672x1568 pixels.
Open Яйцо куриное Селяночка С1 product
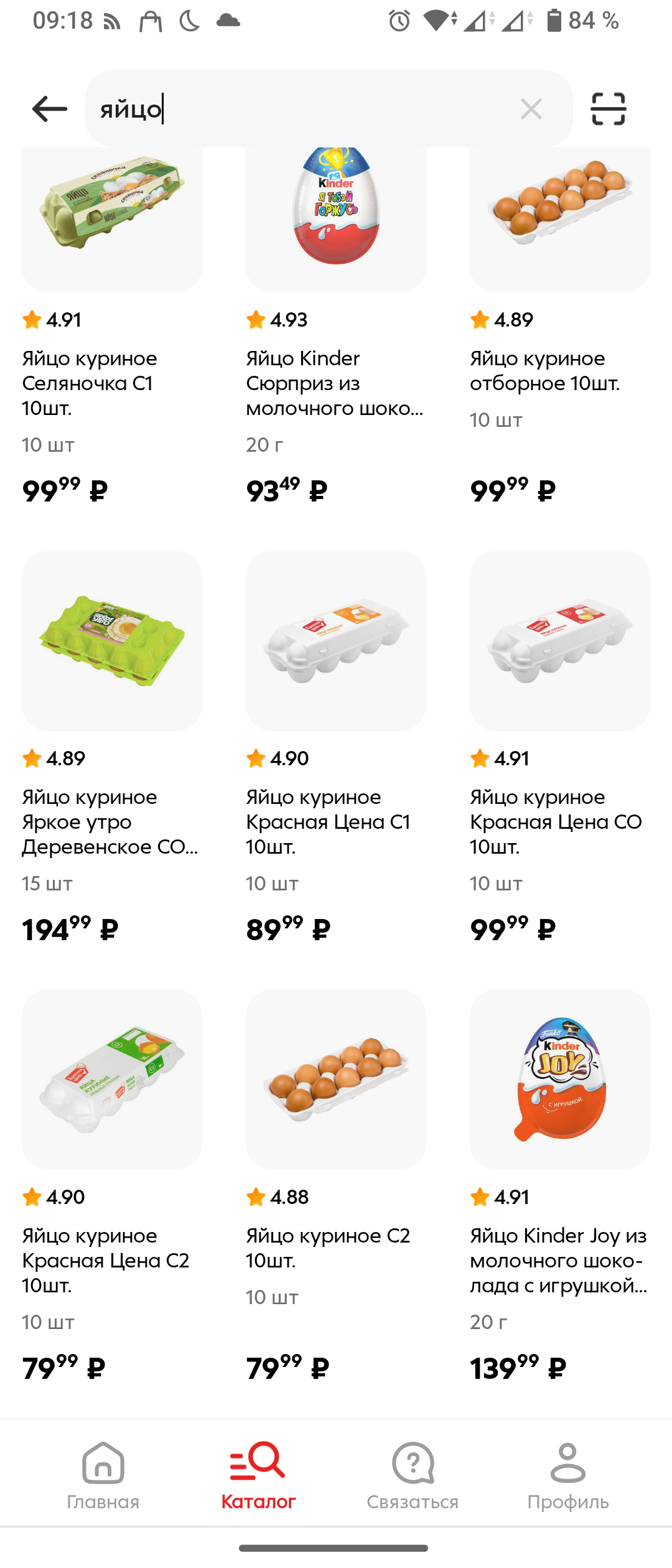(x=112, y=219)
